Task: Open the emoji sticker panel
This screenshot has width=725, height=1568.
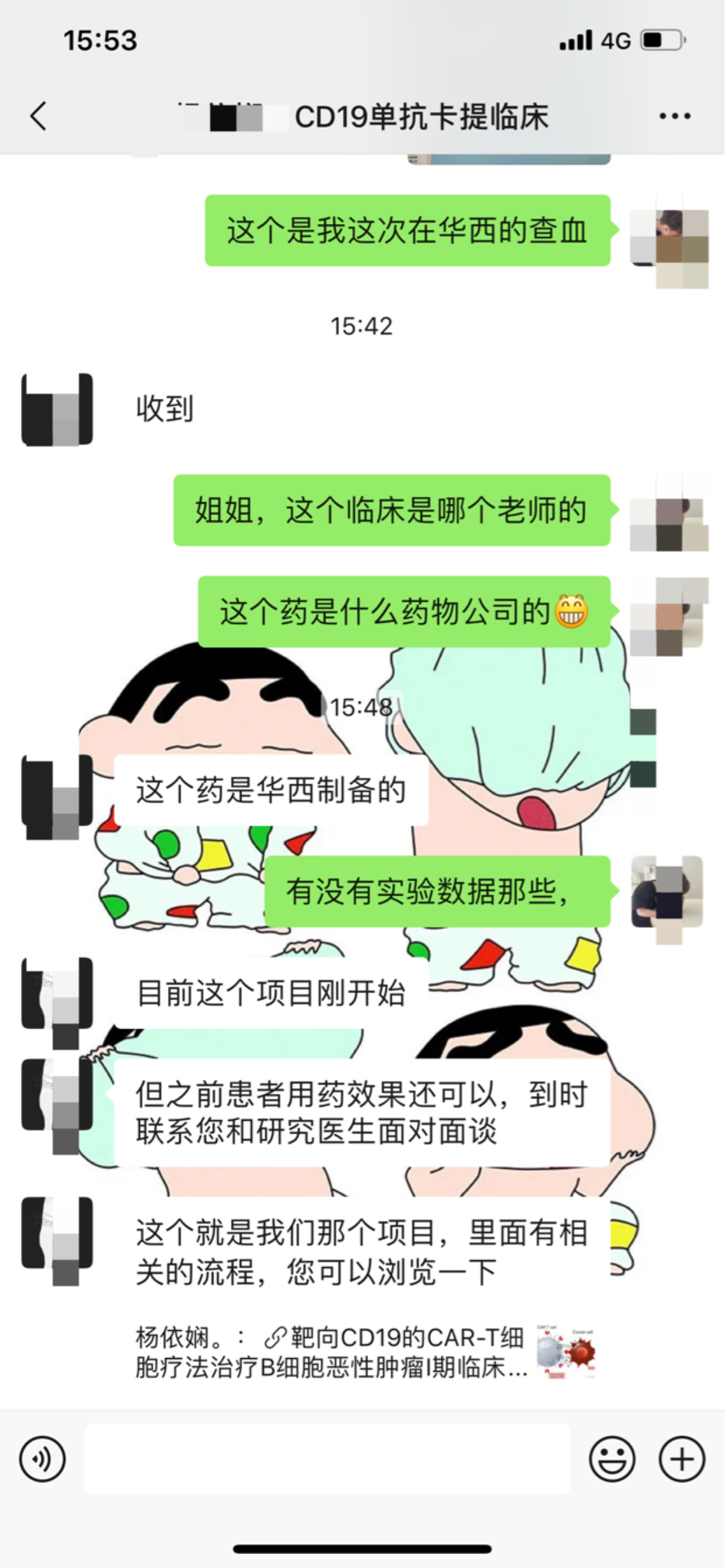Action: click(612, 1459)
